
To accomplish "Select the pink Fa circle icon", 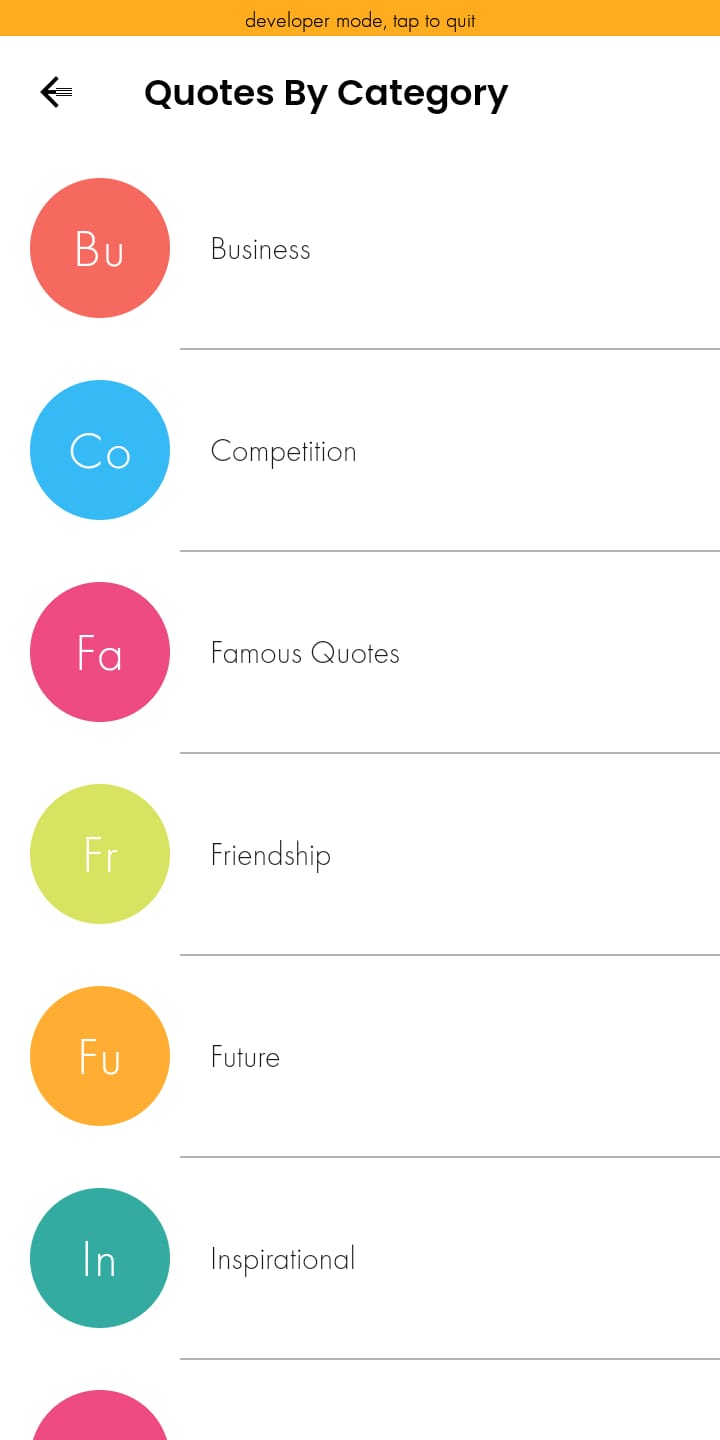I will 100,652.
